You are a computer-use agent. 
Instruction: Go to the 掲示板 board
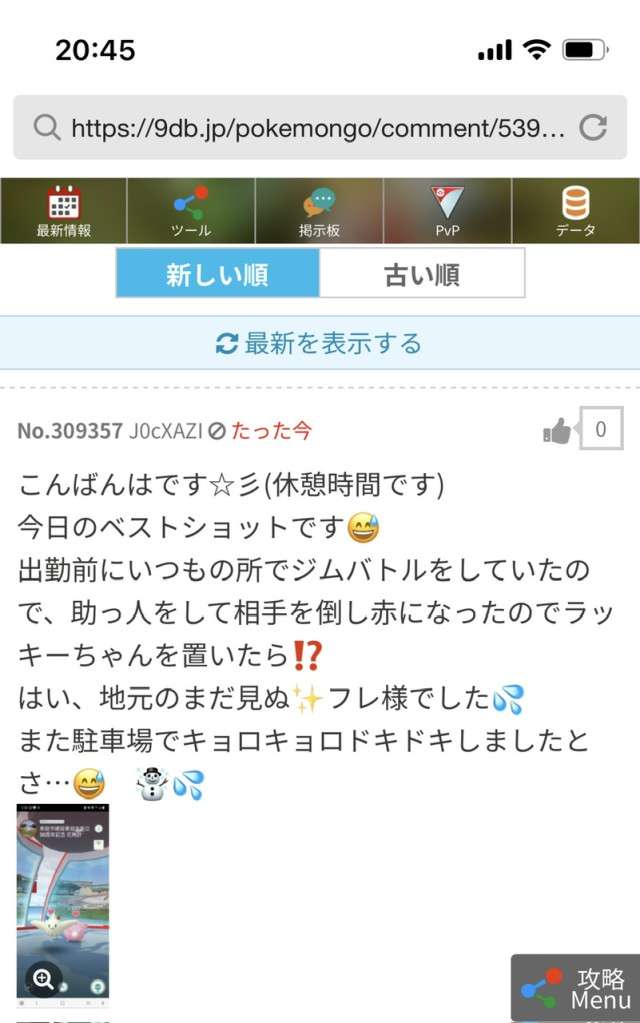[x=319, y=211]
